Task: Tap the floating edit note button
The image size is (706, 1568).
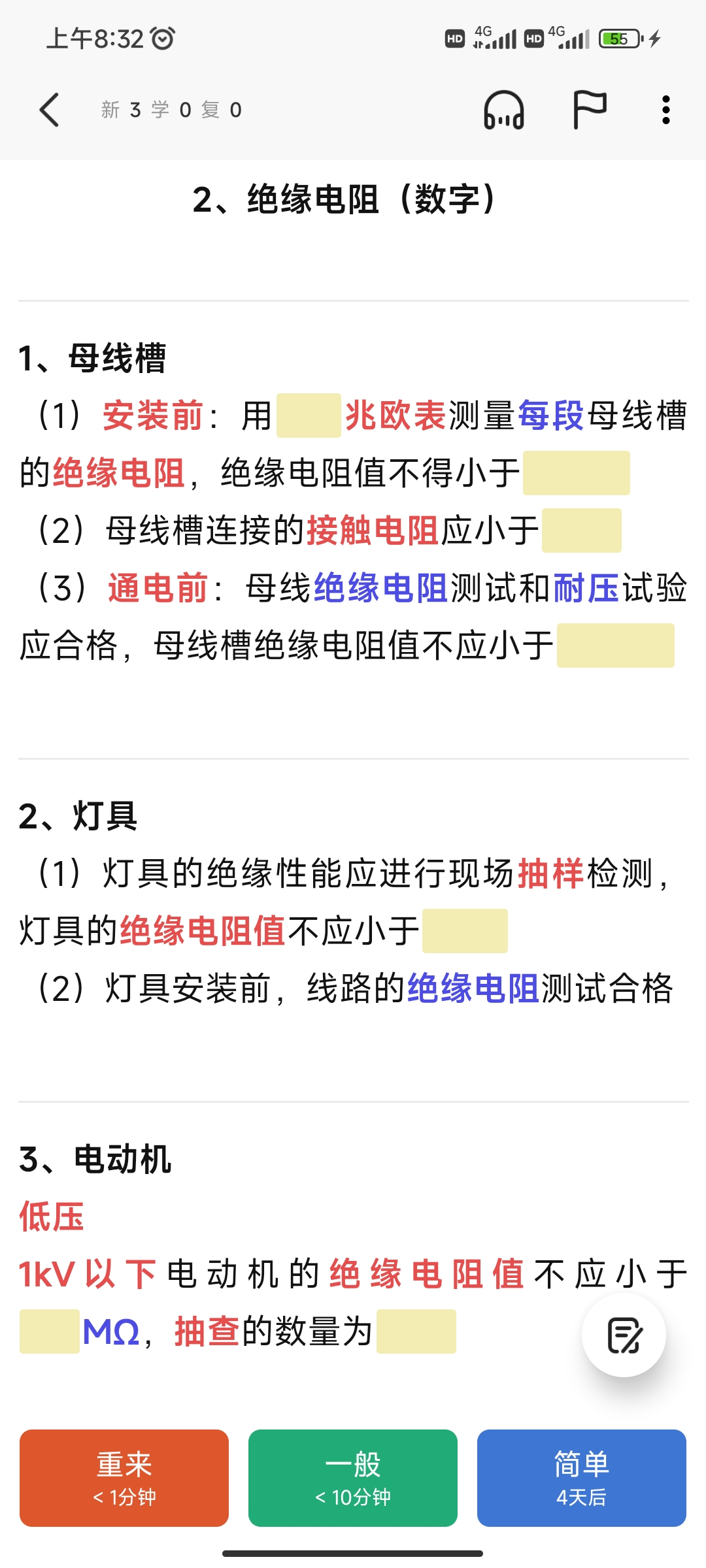Action: [x=624, y=1335]
